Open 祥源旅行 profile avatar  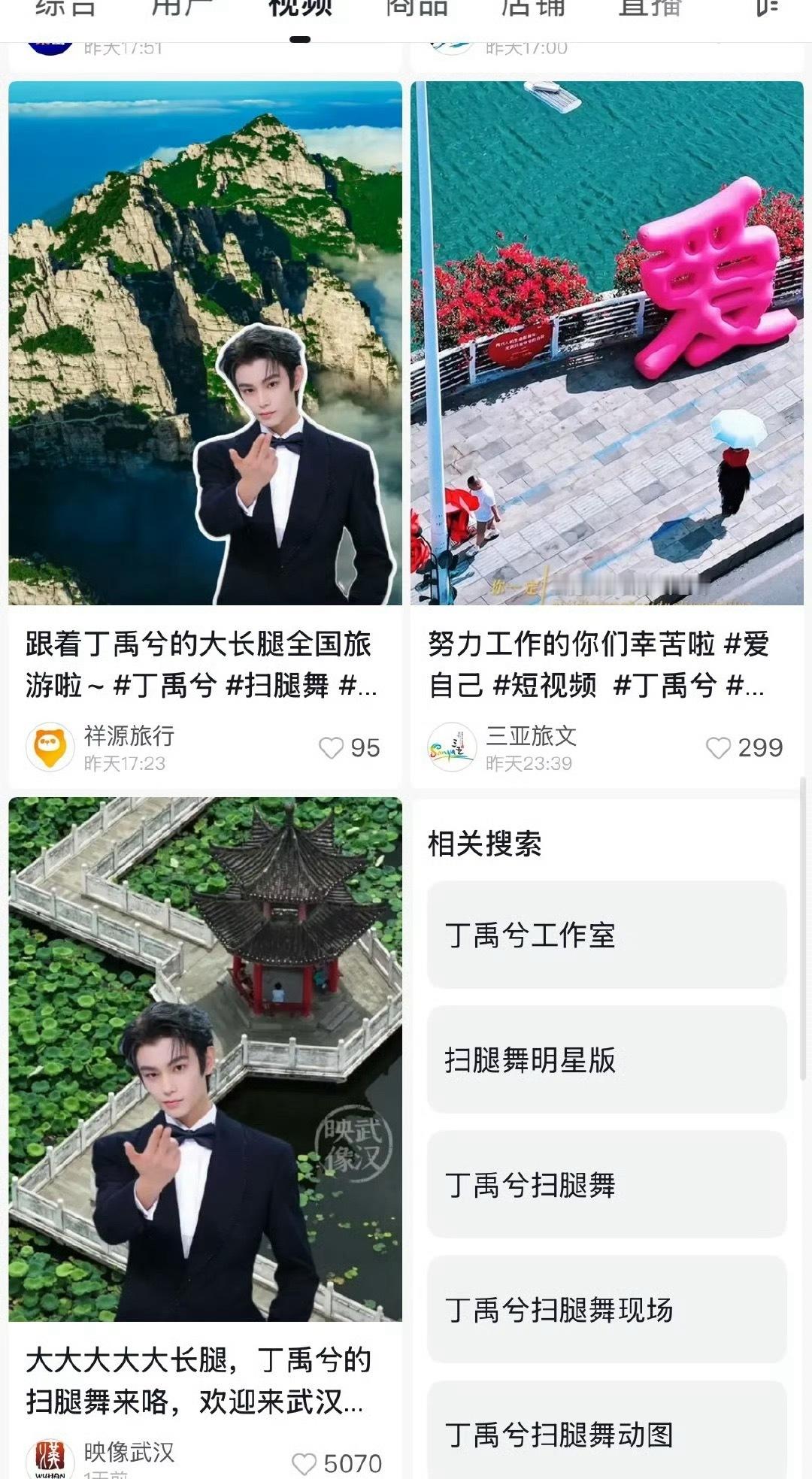click(50, 747)
